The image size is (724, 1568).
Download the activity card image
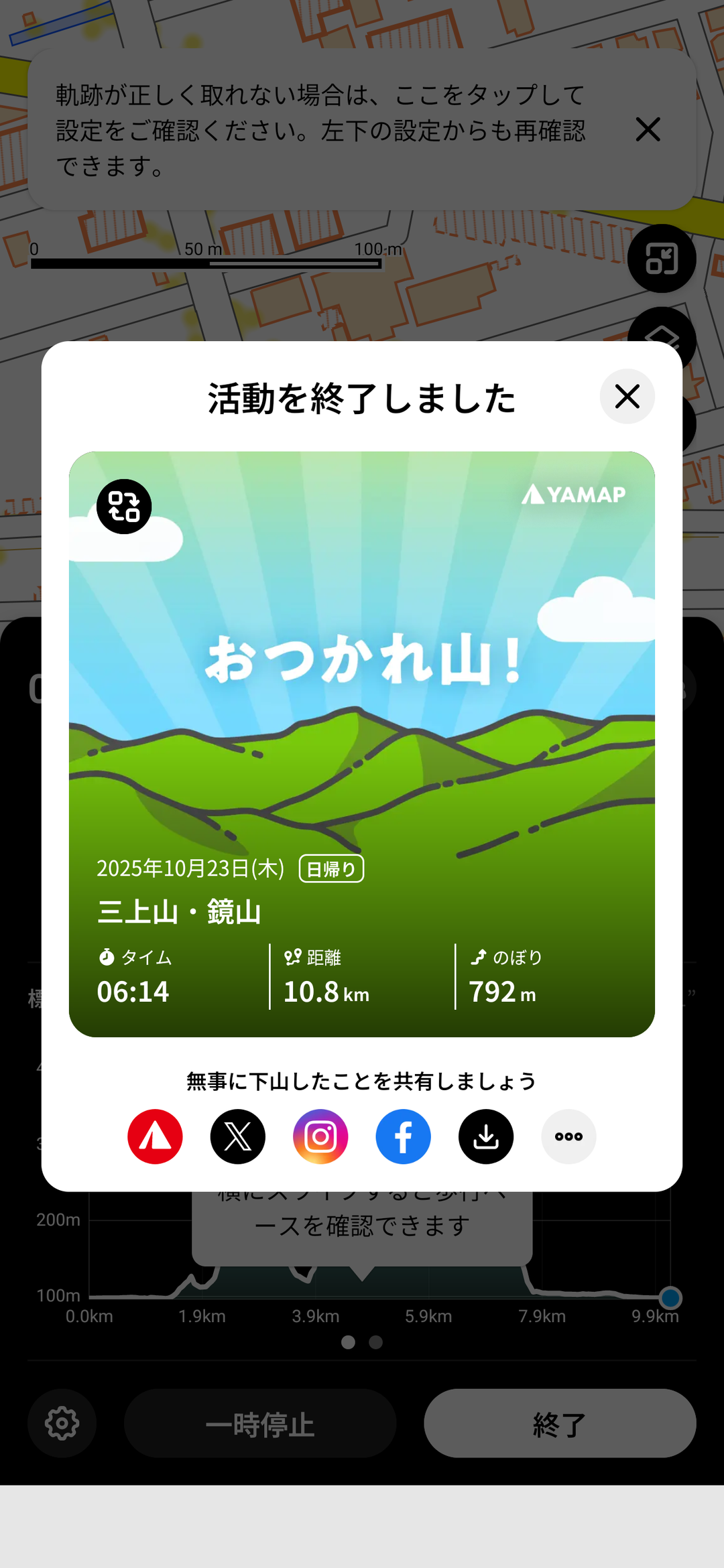coord(486,1136)
